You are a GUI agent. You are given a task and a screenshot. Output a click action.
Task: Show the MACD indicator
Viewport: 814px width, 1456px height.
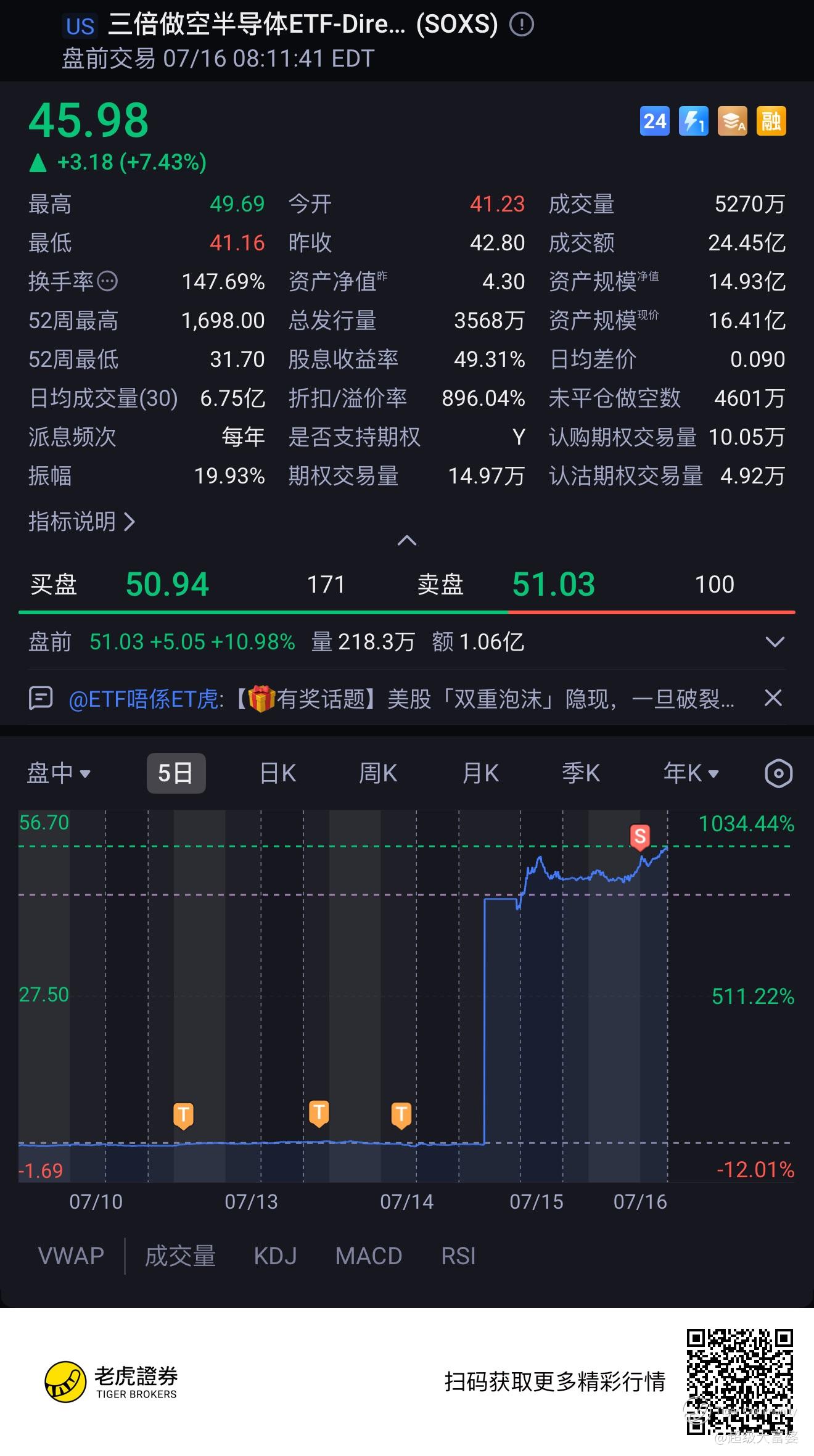click(x=369, y=1256)
